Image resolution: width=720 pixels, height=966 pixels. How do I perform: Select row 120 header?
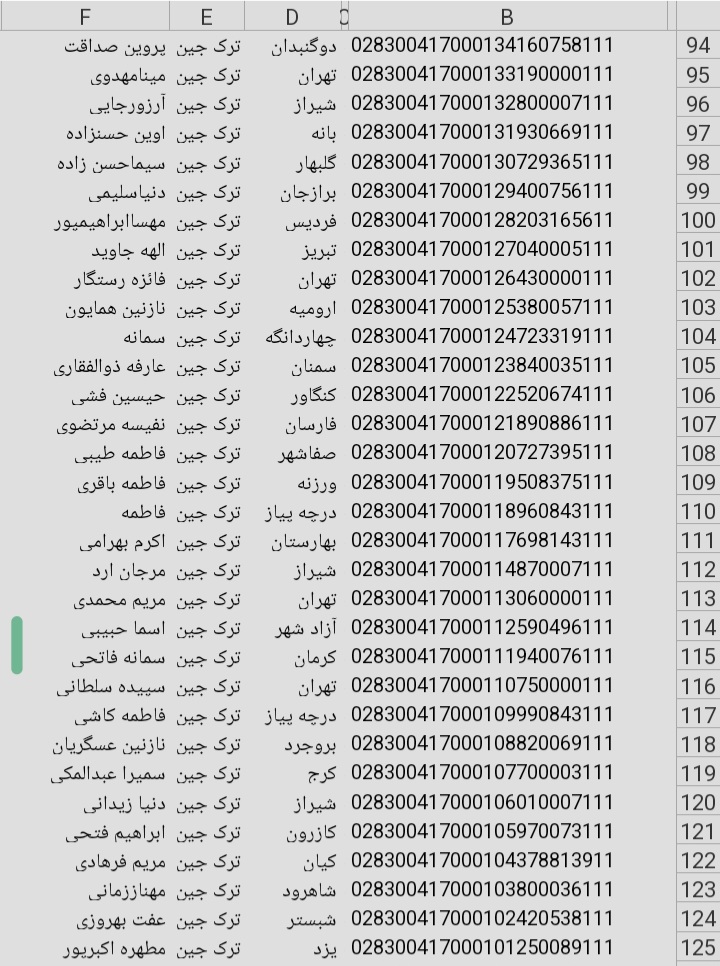[x=698, y=802]
